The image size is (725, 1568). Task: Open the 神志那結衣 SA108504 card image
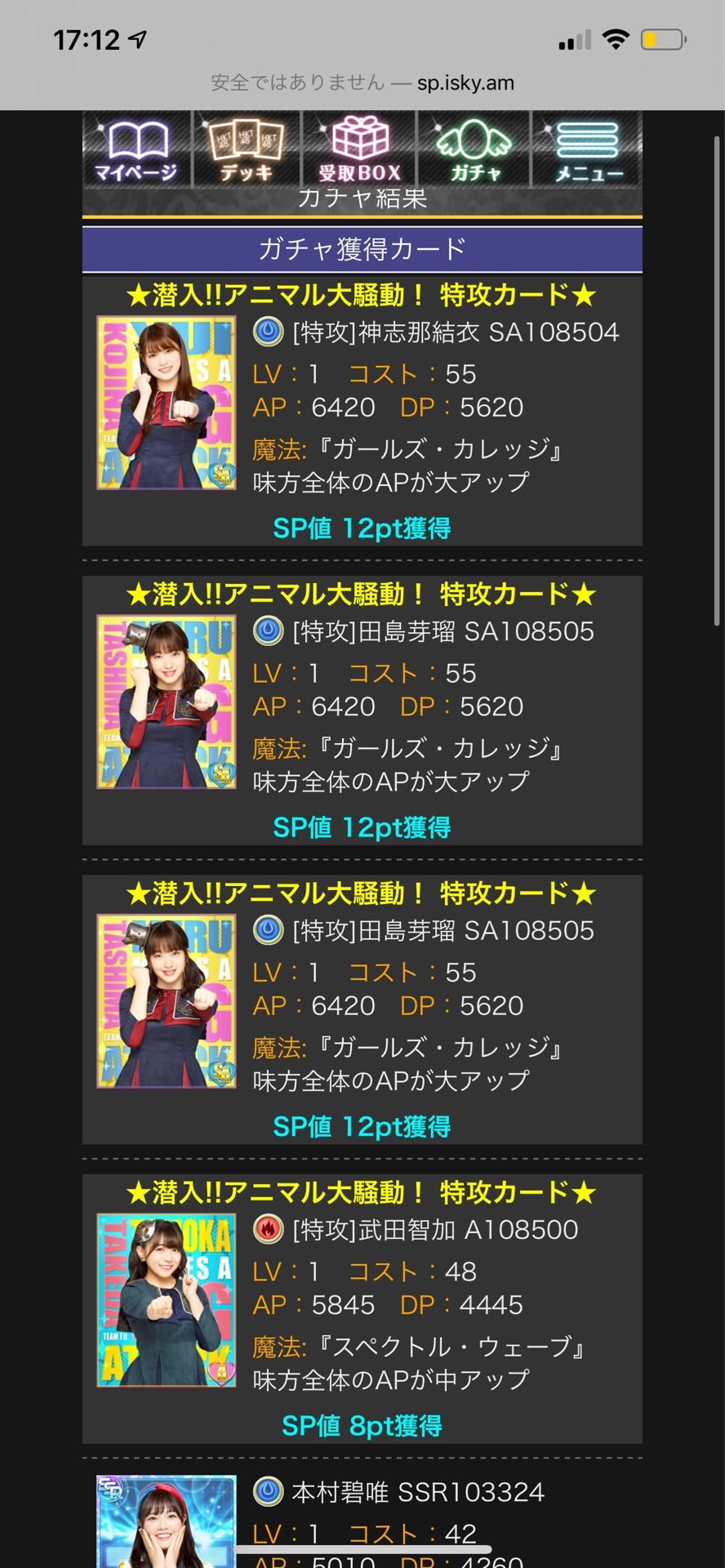(167, 403)
